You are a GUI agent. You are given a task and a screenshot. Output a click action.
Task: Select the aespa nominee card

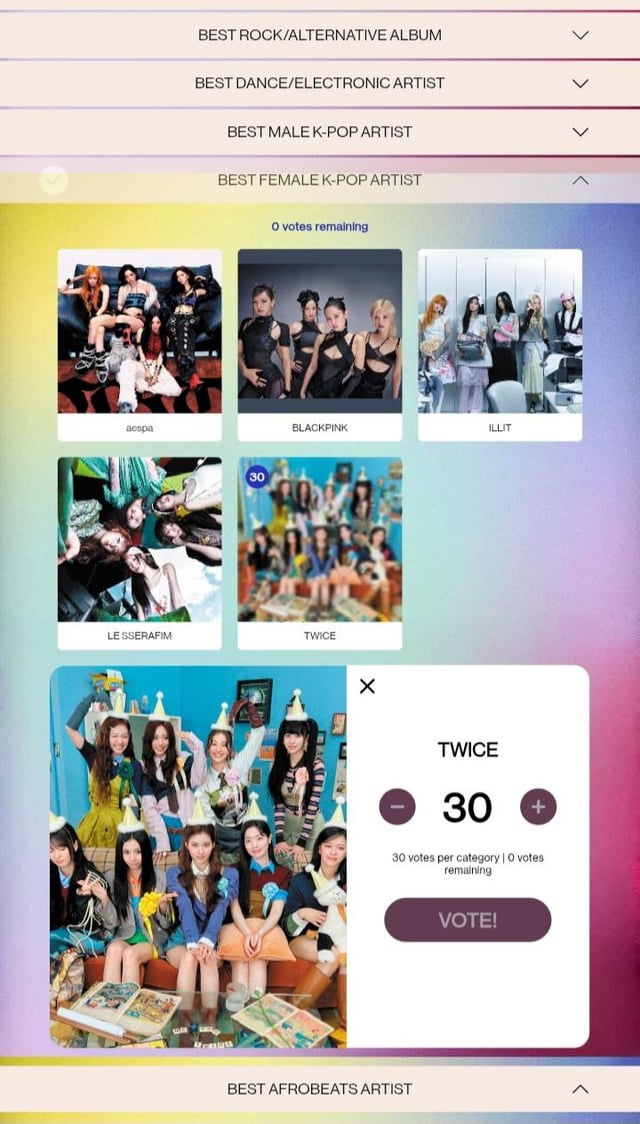pos(140,344)
